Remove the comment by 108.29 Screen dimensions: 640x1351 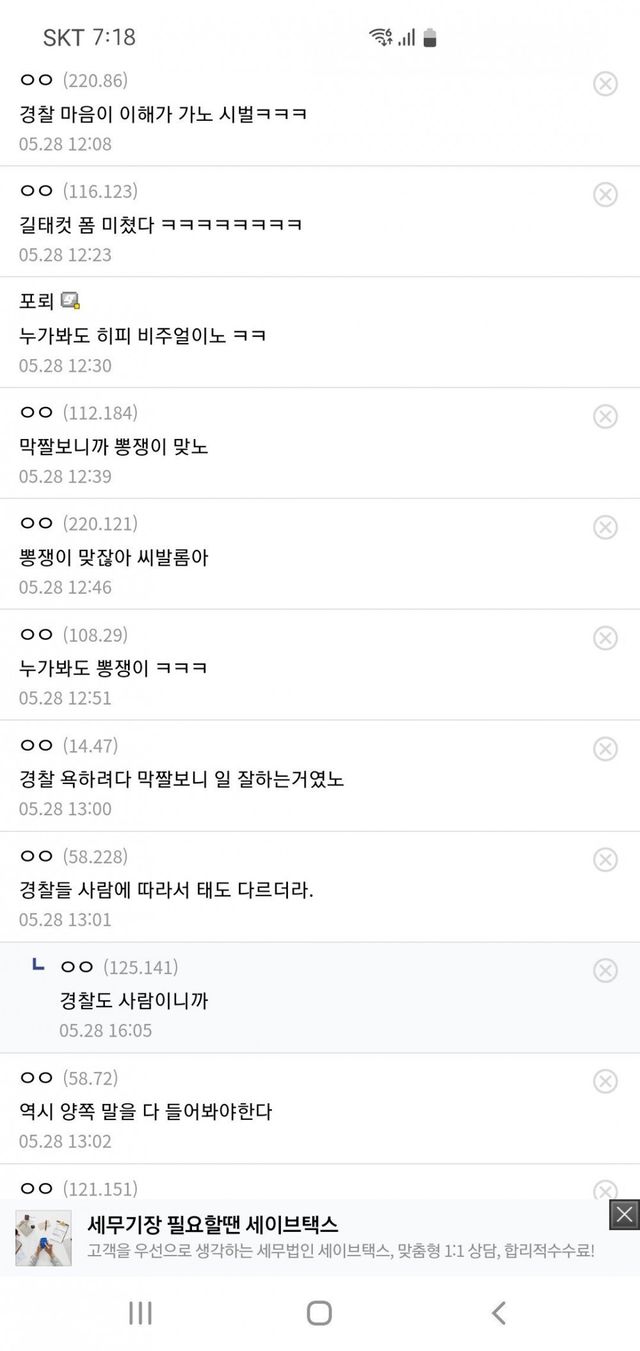point(605,638)
